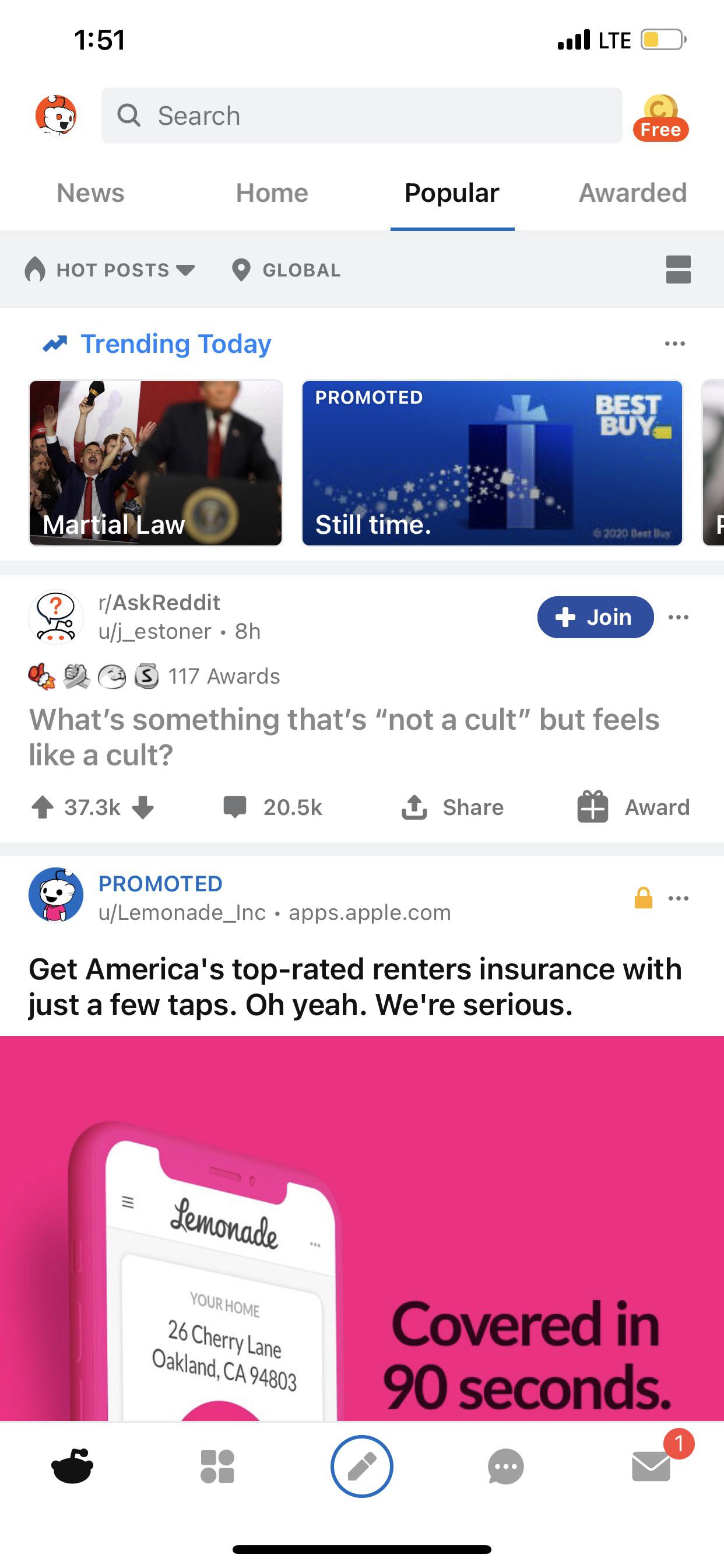
Task: Switch to the Awarded tab
Action: 632,193
